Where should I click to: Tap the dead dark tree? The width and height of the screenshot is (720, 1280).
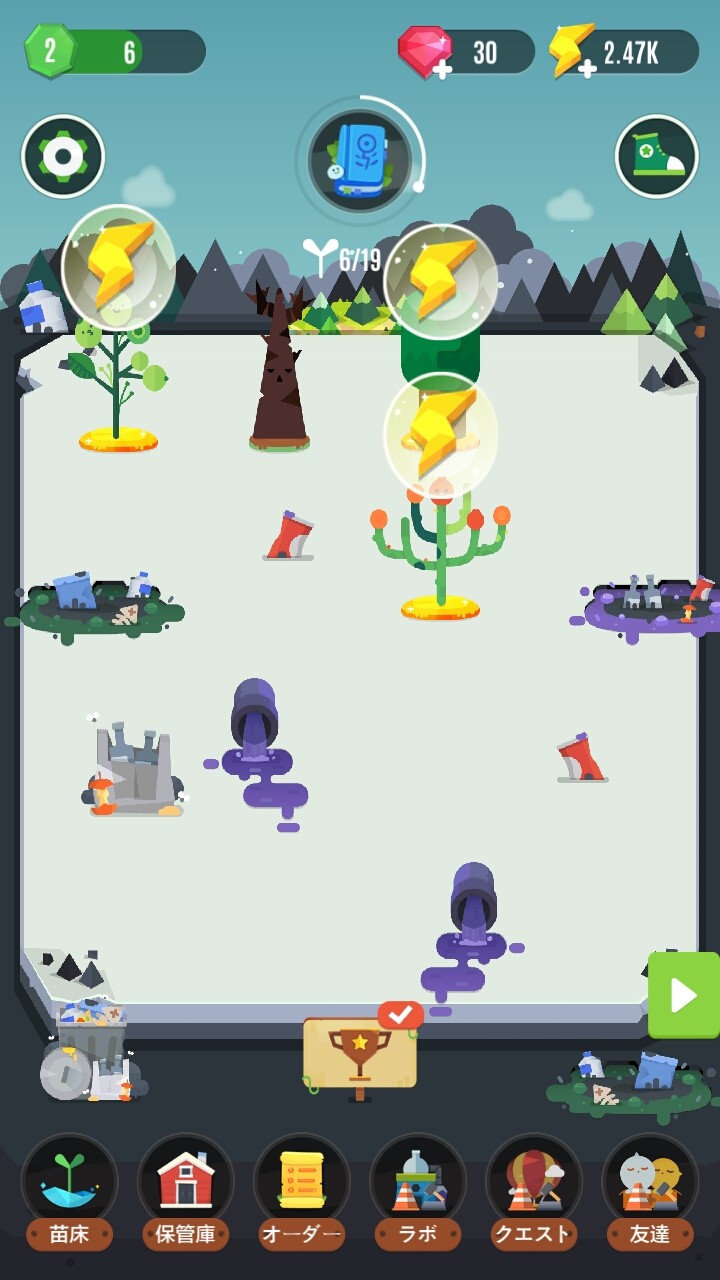pyautogui.click(x=279, y=367)
